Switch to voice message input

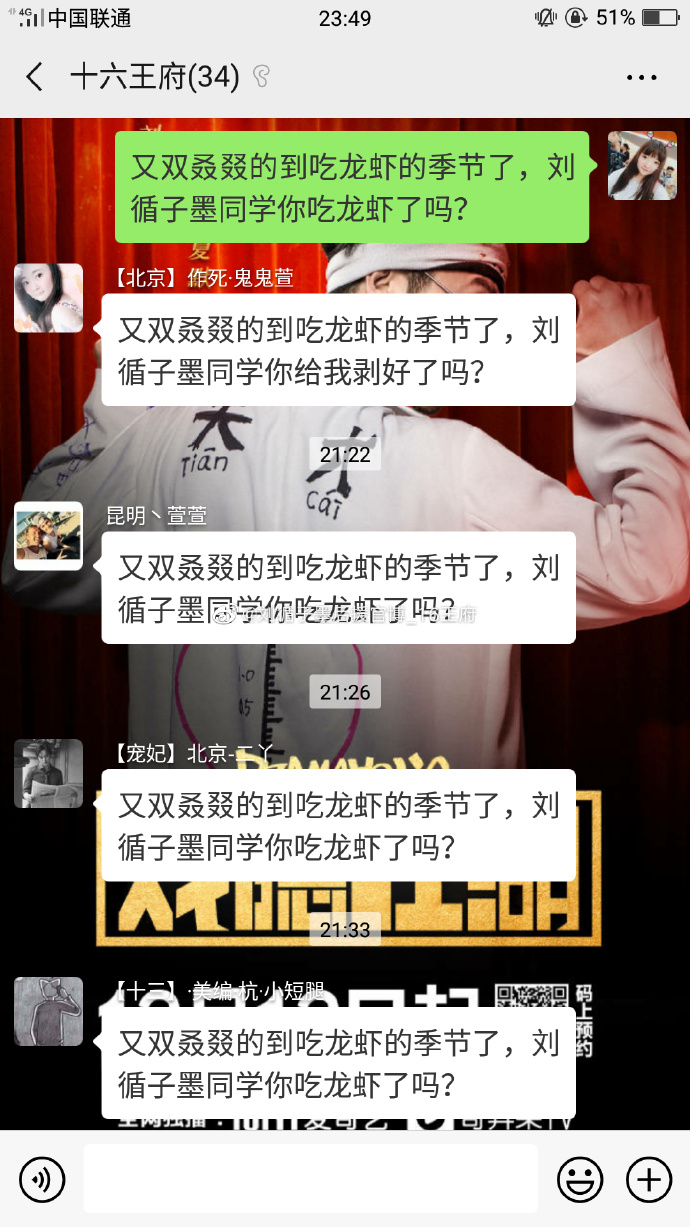[x=42, y=1180]
